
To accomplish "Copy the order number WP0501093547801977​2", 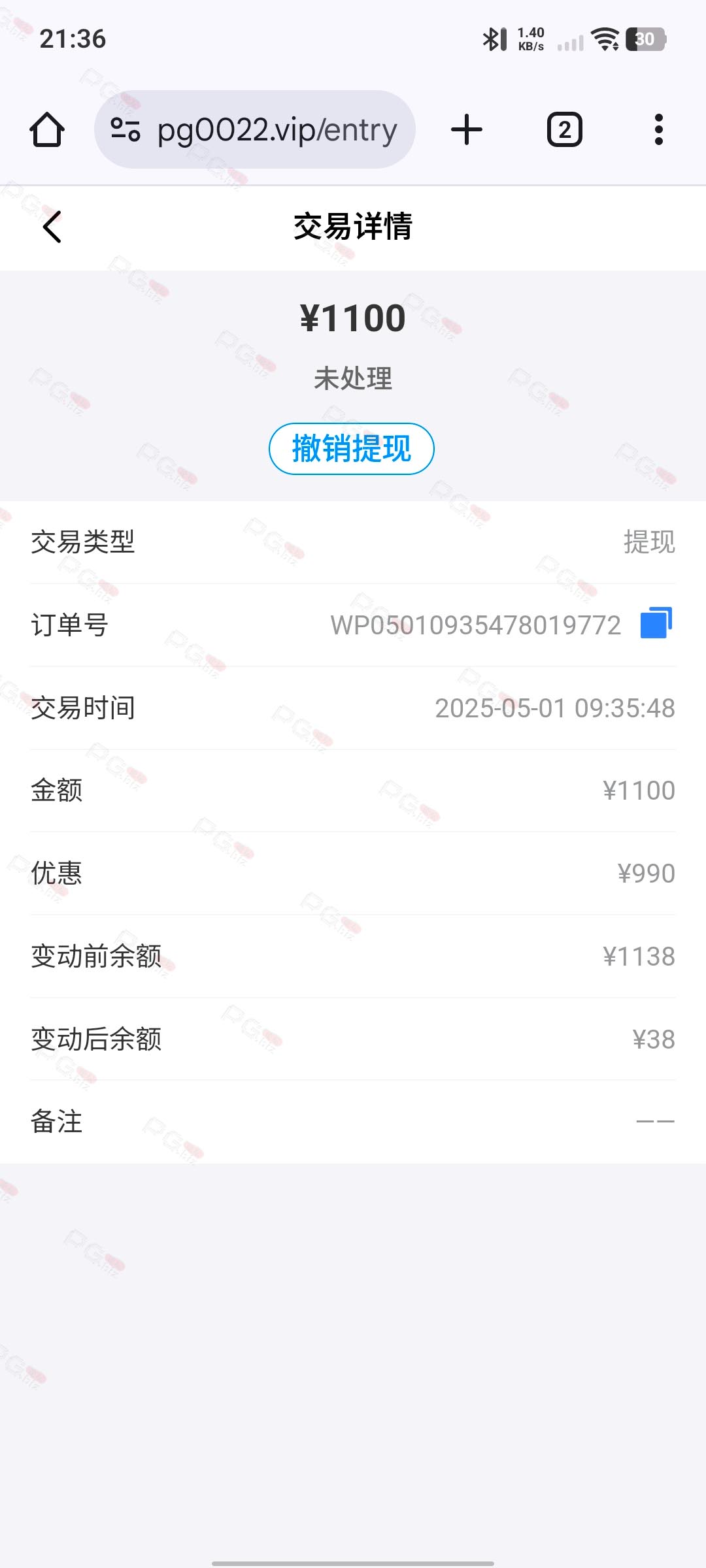I will (656, 623).
